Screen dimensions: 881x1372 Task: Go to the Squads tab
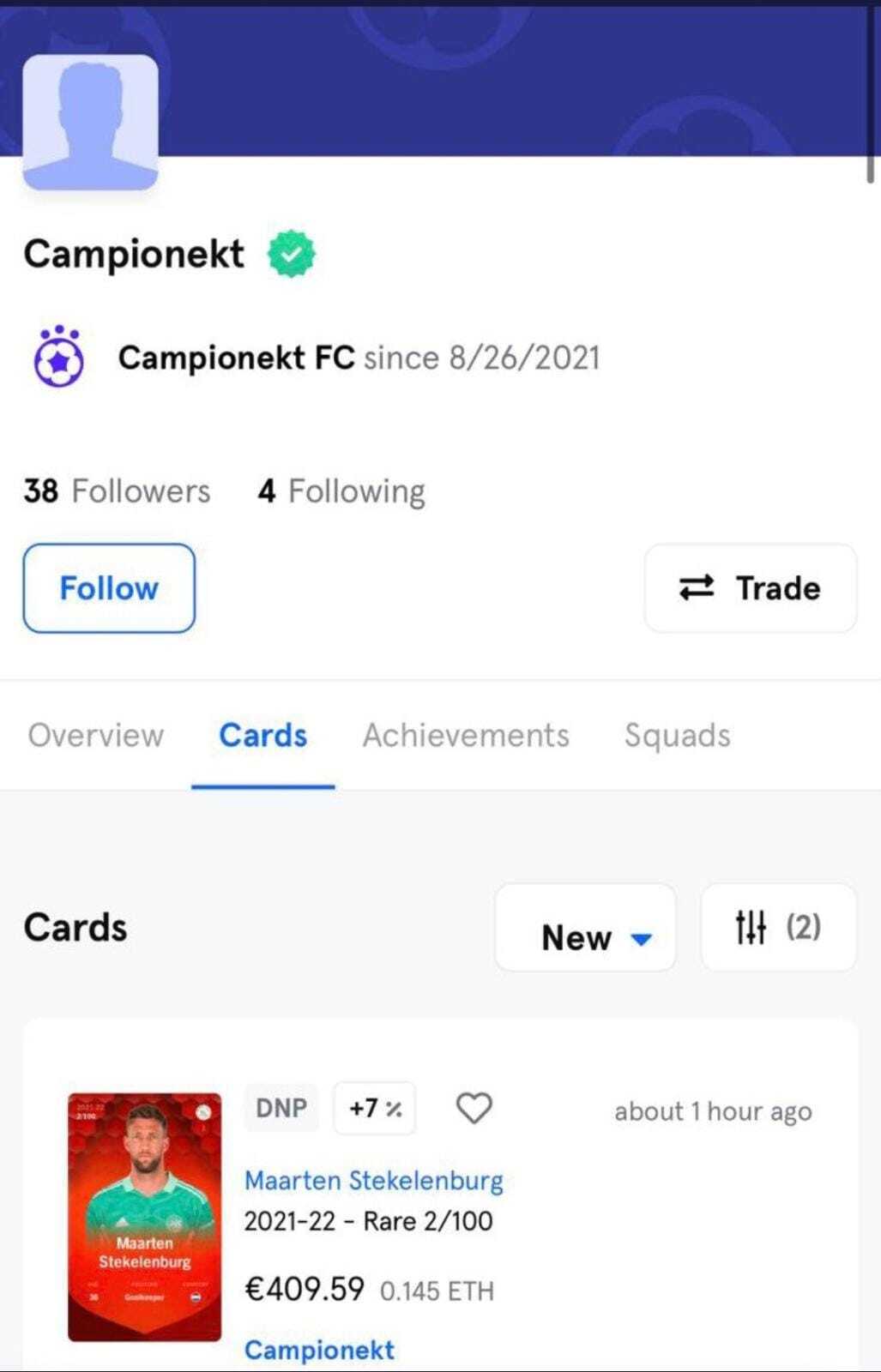pos(677,736)
